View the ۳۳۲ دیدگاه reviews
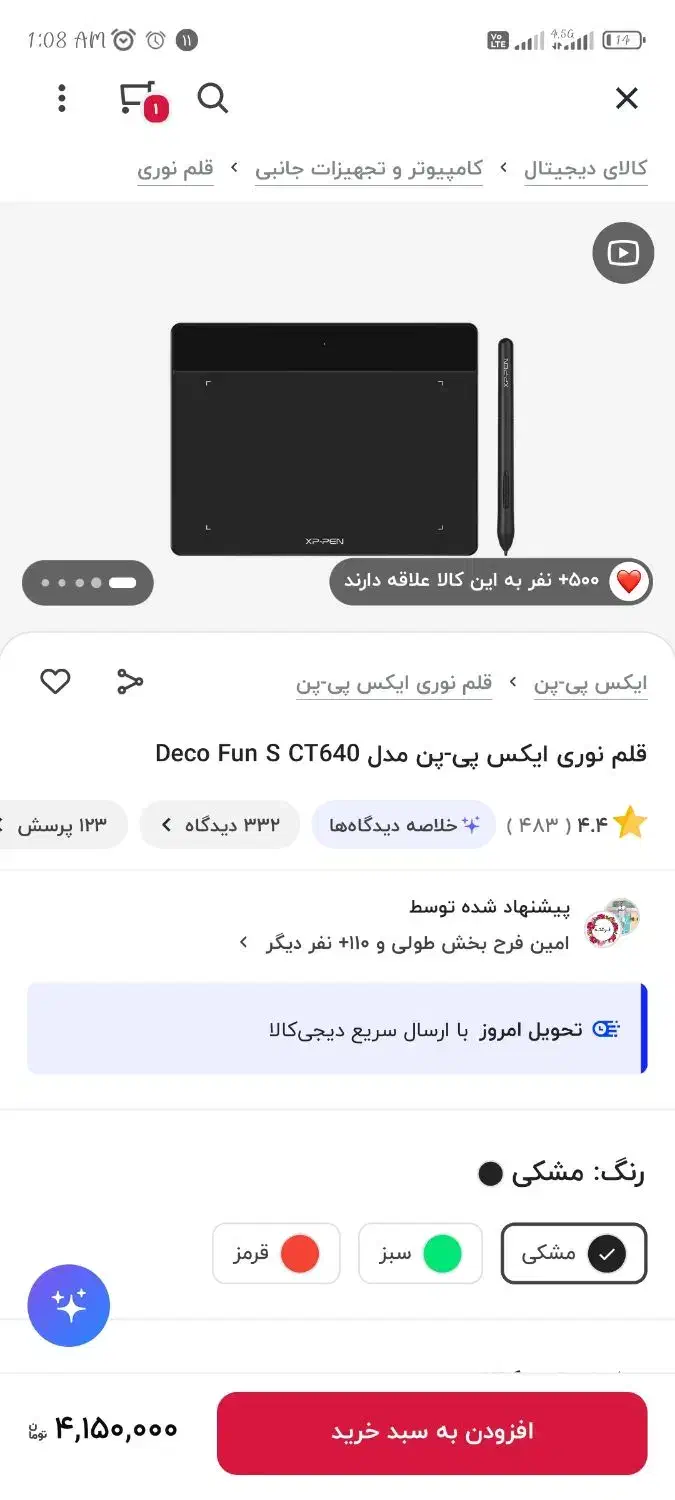This screenshot has height=1500, width=675. pyautogui.click(x=220, y=825)
